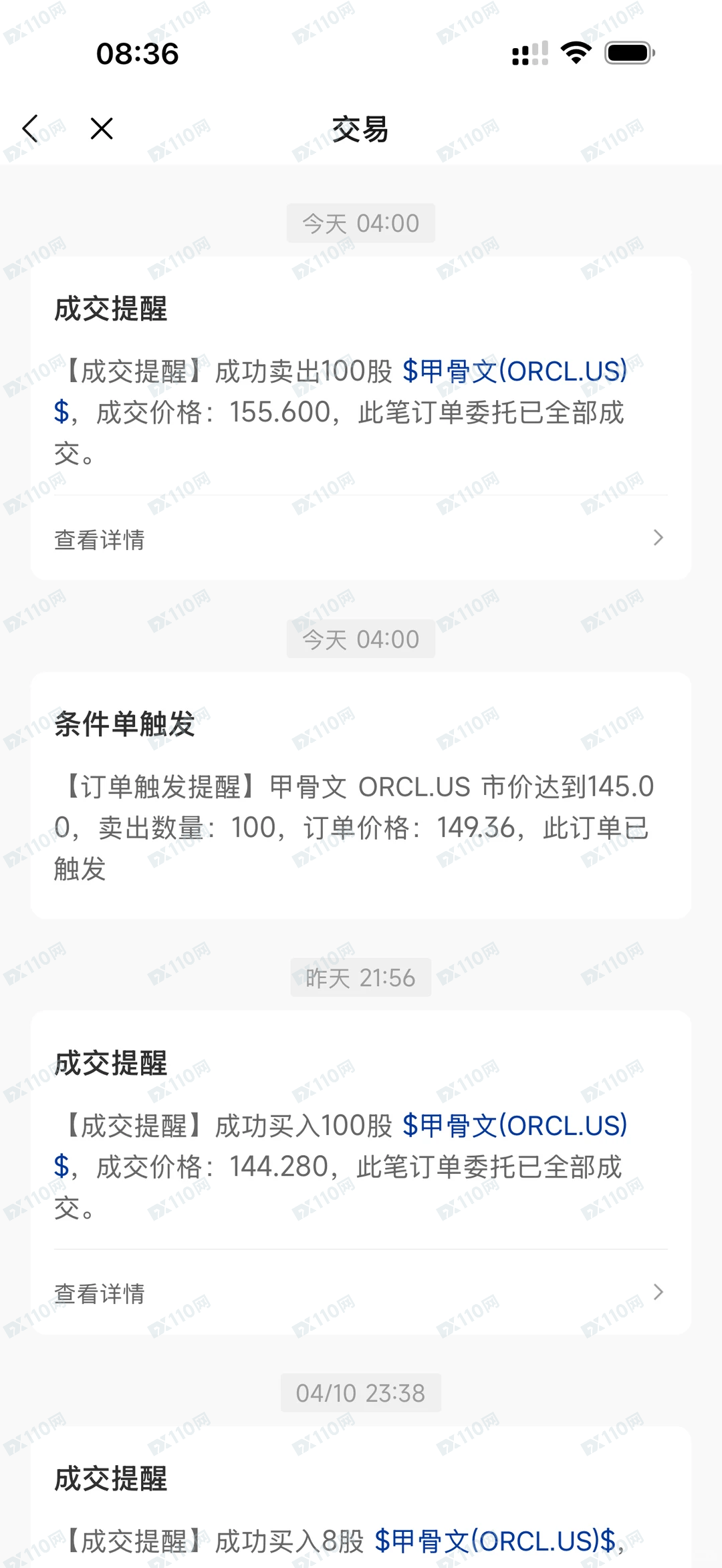The height and width of the screenshot is (1568, 722).
Task: Tap the ORCL.US link in 144.280 buy notification
Action: click(x=514, y=1126)
